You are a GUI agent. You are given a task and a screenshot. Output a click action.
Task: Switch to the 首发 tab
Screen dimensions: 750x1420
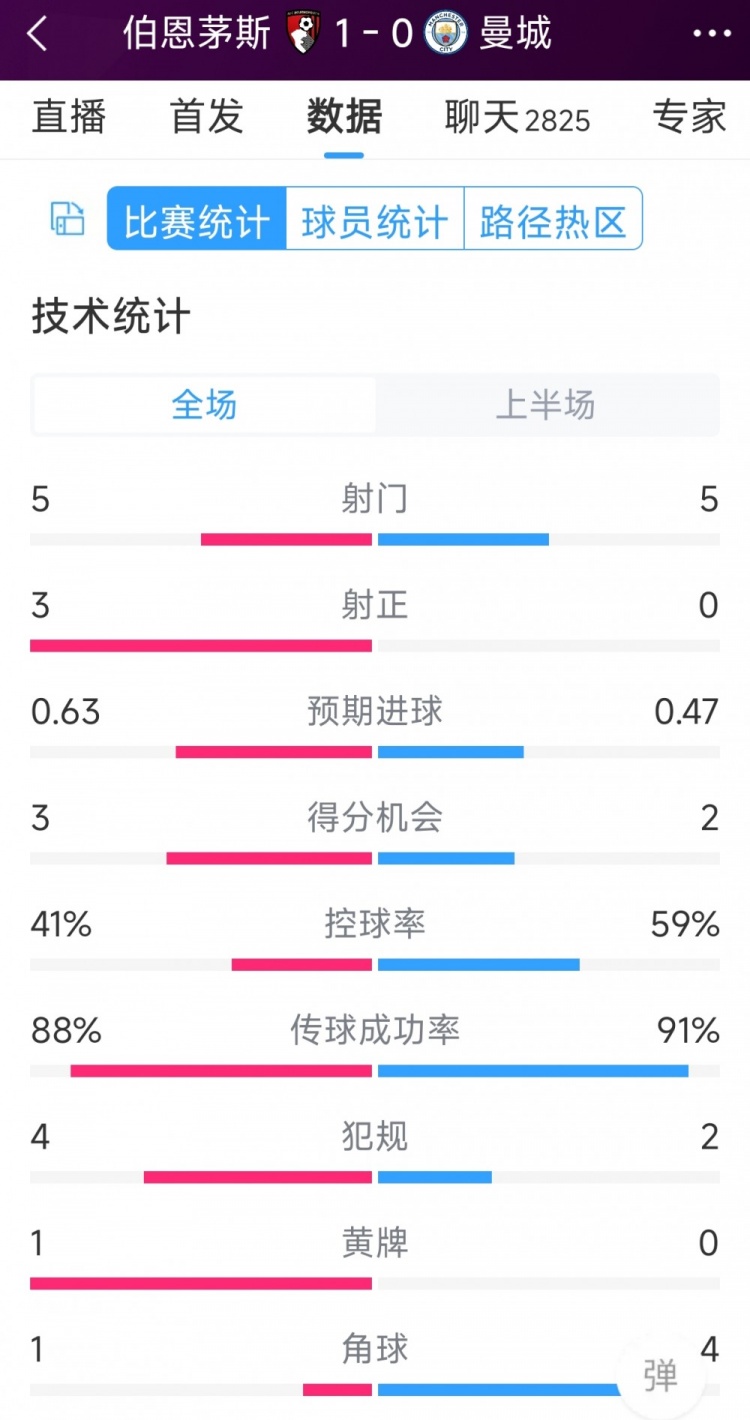click(x=207, y=117)
